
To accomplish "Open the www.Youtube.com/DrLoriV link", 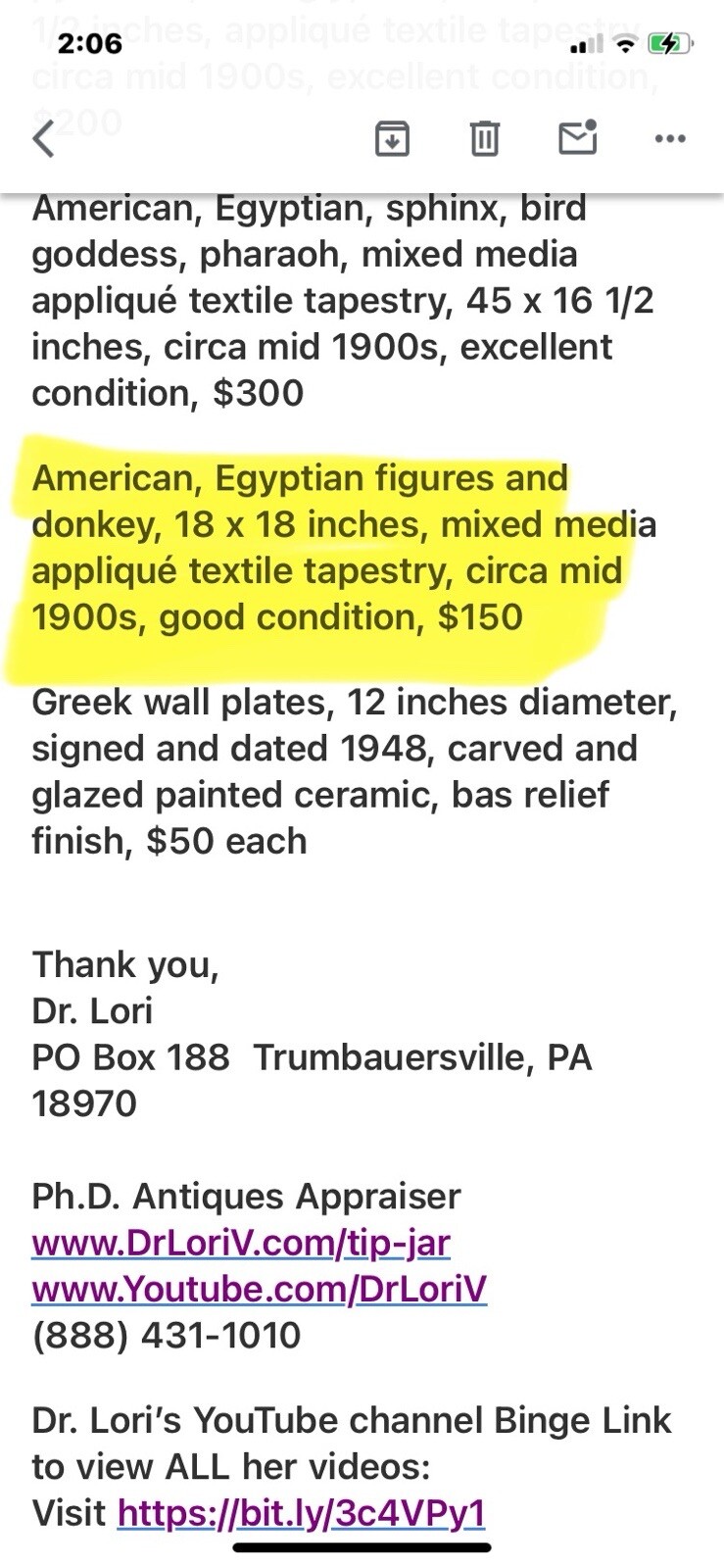I will 259,1289.
